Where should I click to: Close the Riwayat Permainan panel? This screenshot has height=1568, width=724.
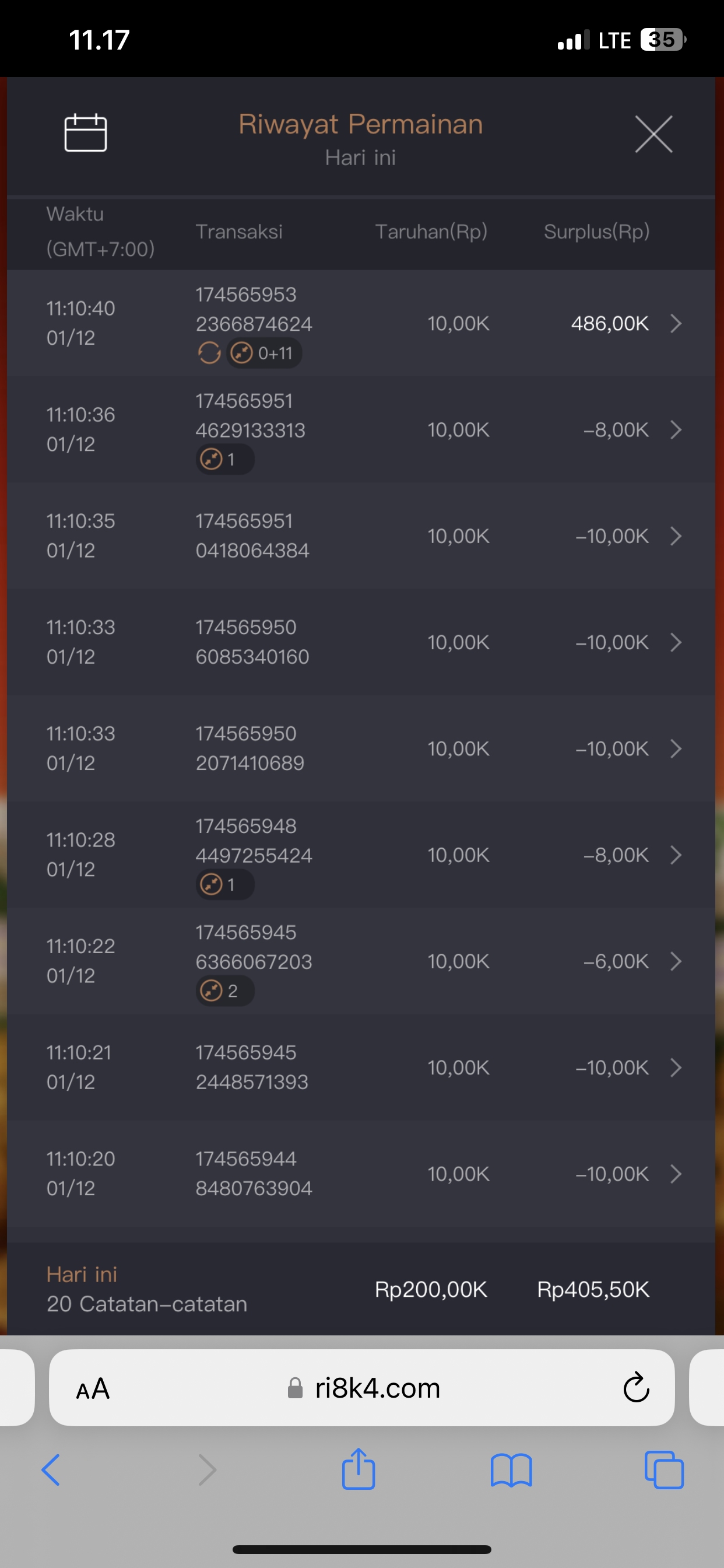653,134
